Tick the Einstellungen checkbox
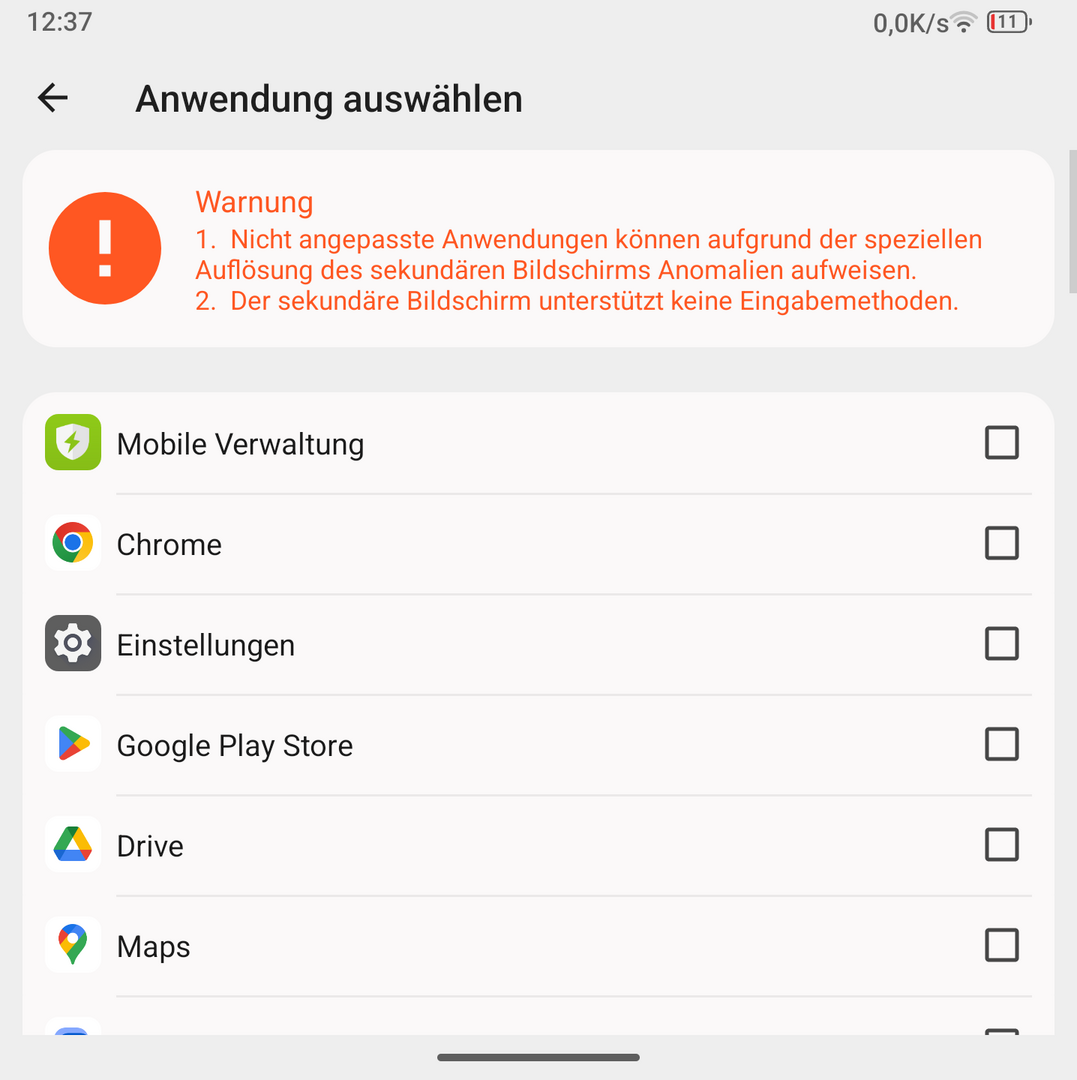Viewport: 1077px width, 1080px height. (x=1001, y=644)
